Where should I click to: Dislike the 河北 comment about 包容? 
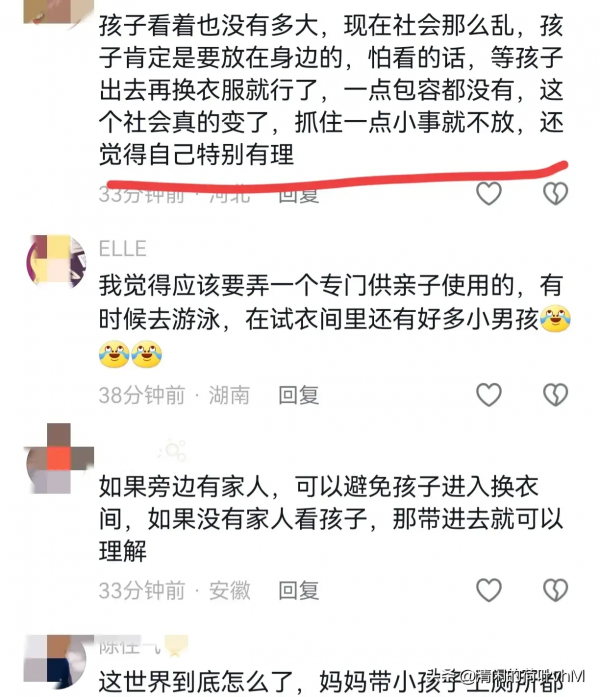[x=555, y=194]
